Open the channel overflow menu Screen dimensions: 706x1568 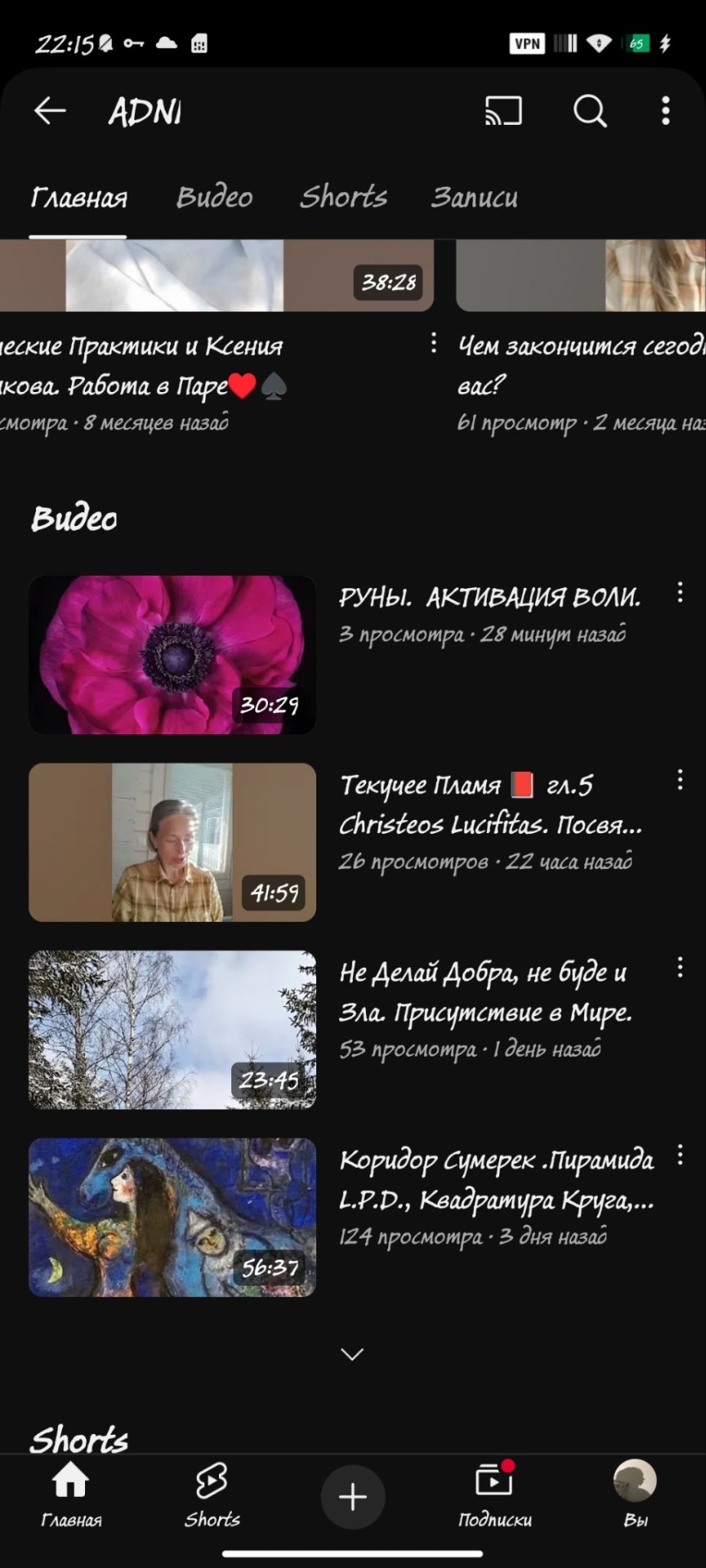click(666, 110)
